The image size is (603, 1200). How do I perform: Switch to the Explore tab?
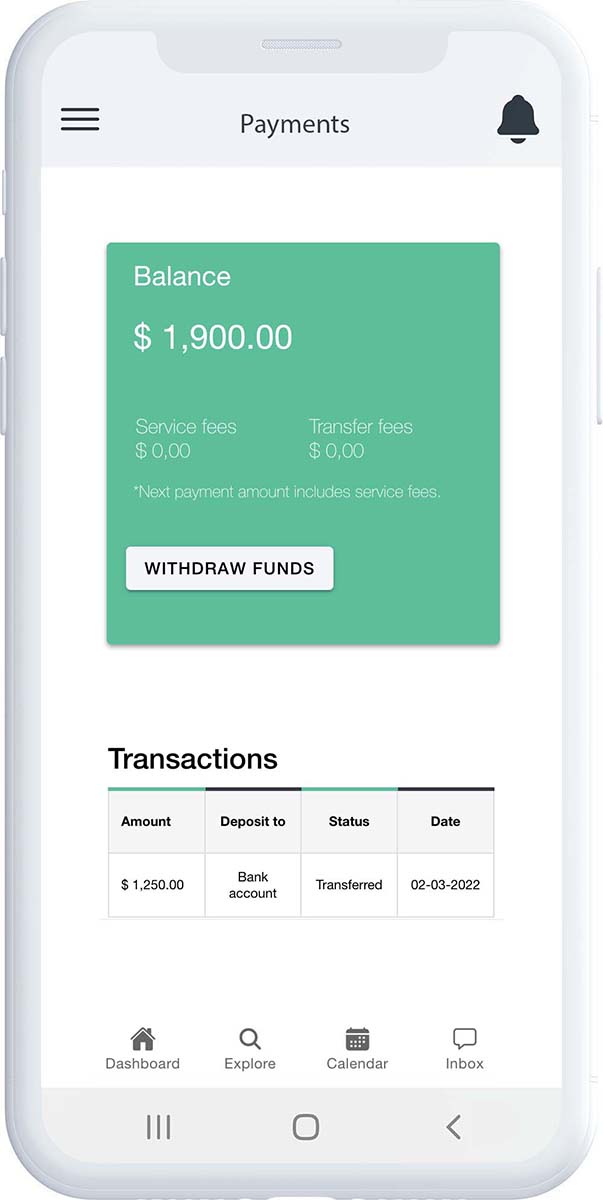(x=250, y=1049)
